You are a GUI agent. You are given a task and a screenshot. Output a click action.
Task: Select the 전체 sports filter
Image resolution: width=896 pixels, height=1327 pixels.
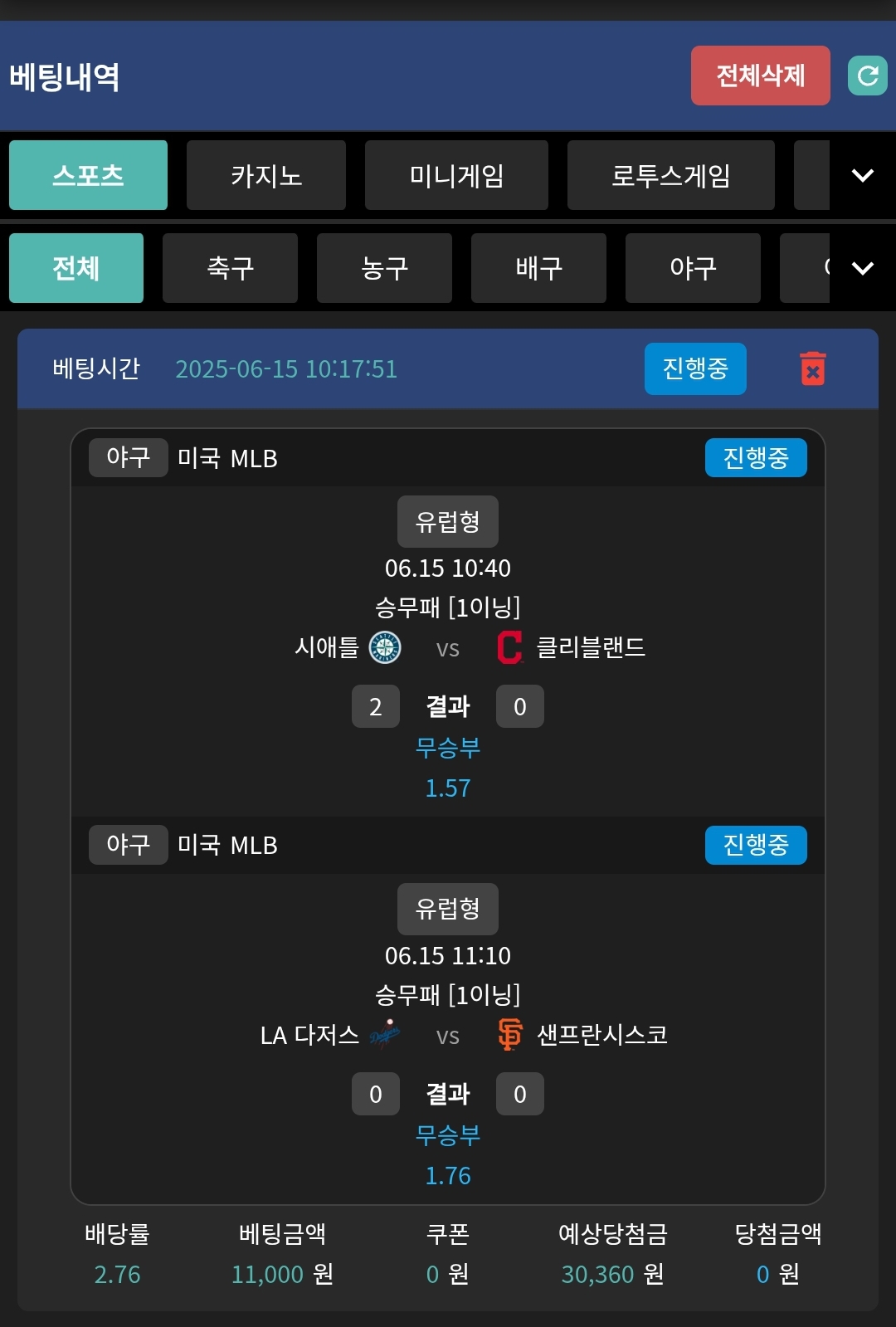[x=76, y=268]
